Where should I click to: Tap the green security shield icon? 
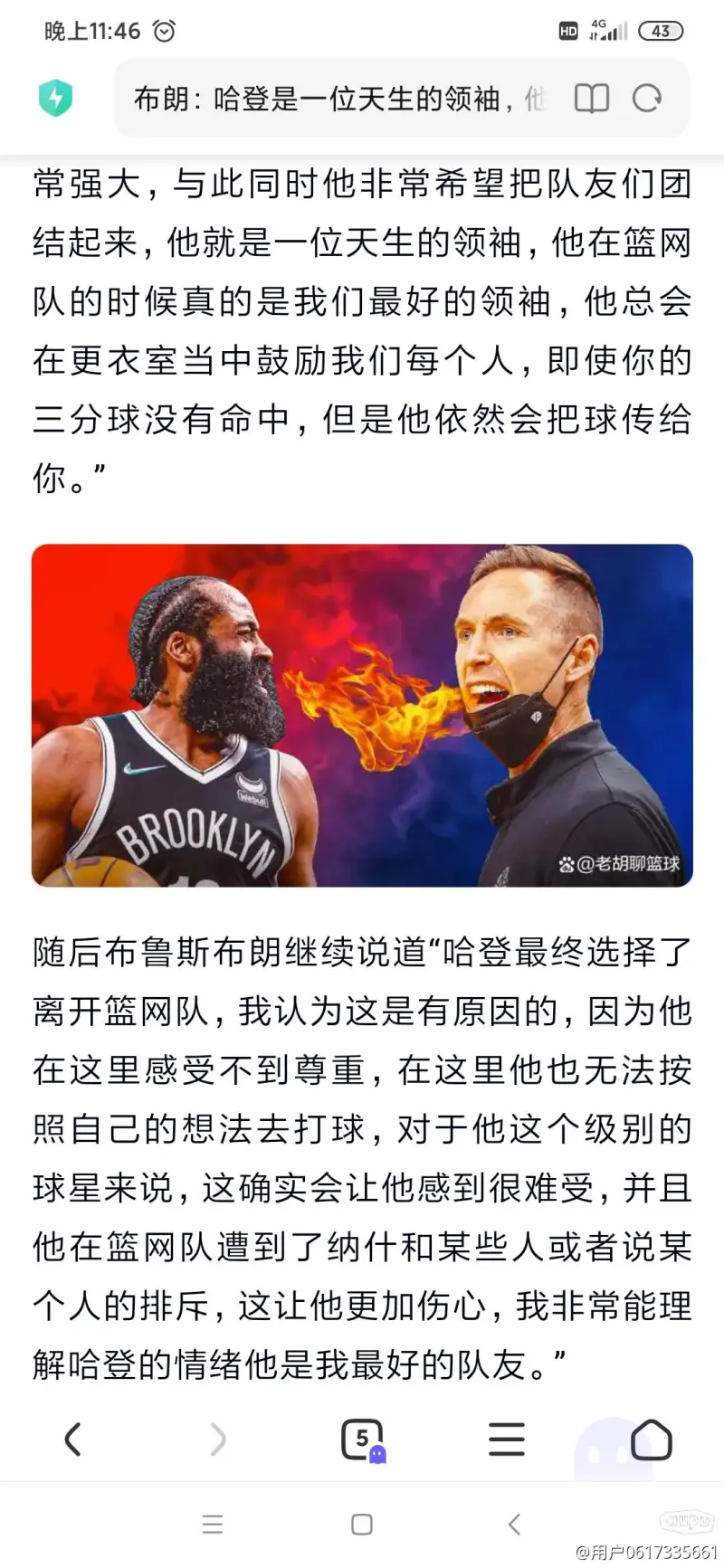56,98
